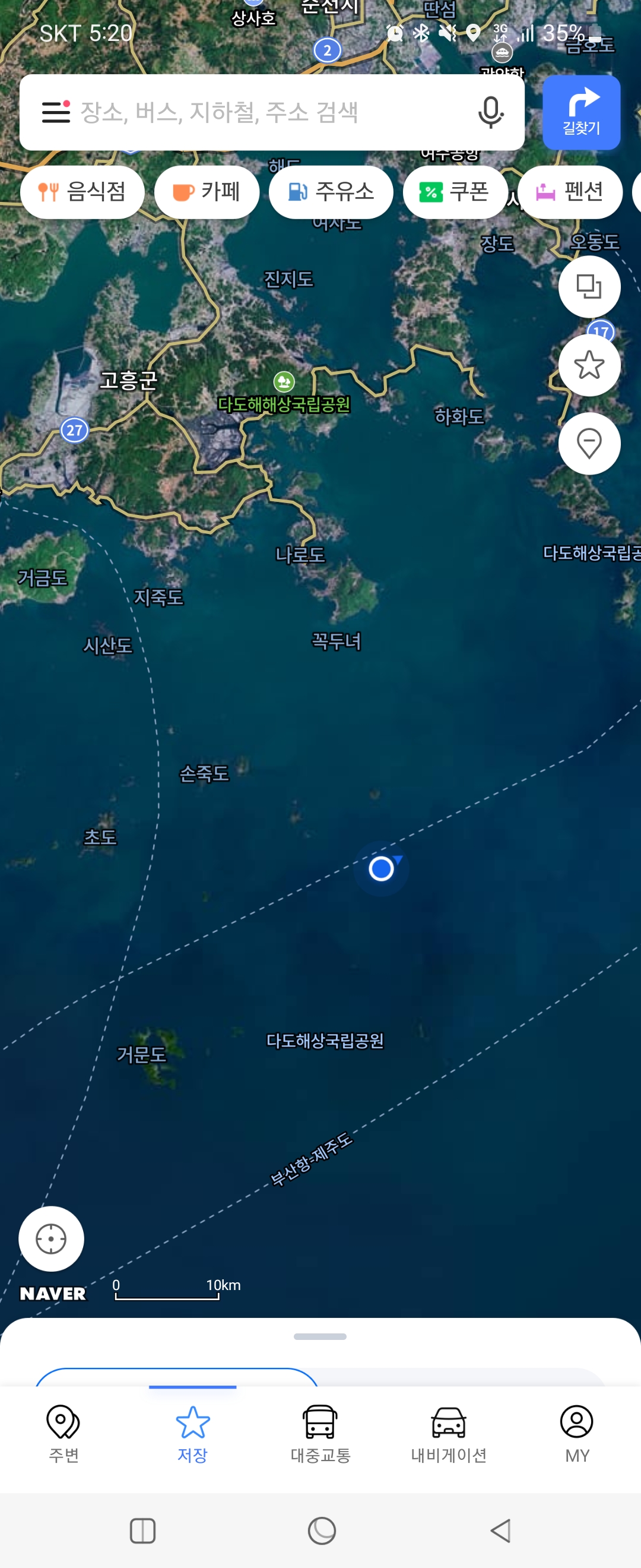This screenshot has height=1568, width=641.
Task: Open the hamburger menu in search bar
Action: pyautogui.click(x=55, y=112)
